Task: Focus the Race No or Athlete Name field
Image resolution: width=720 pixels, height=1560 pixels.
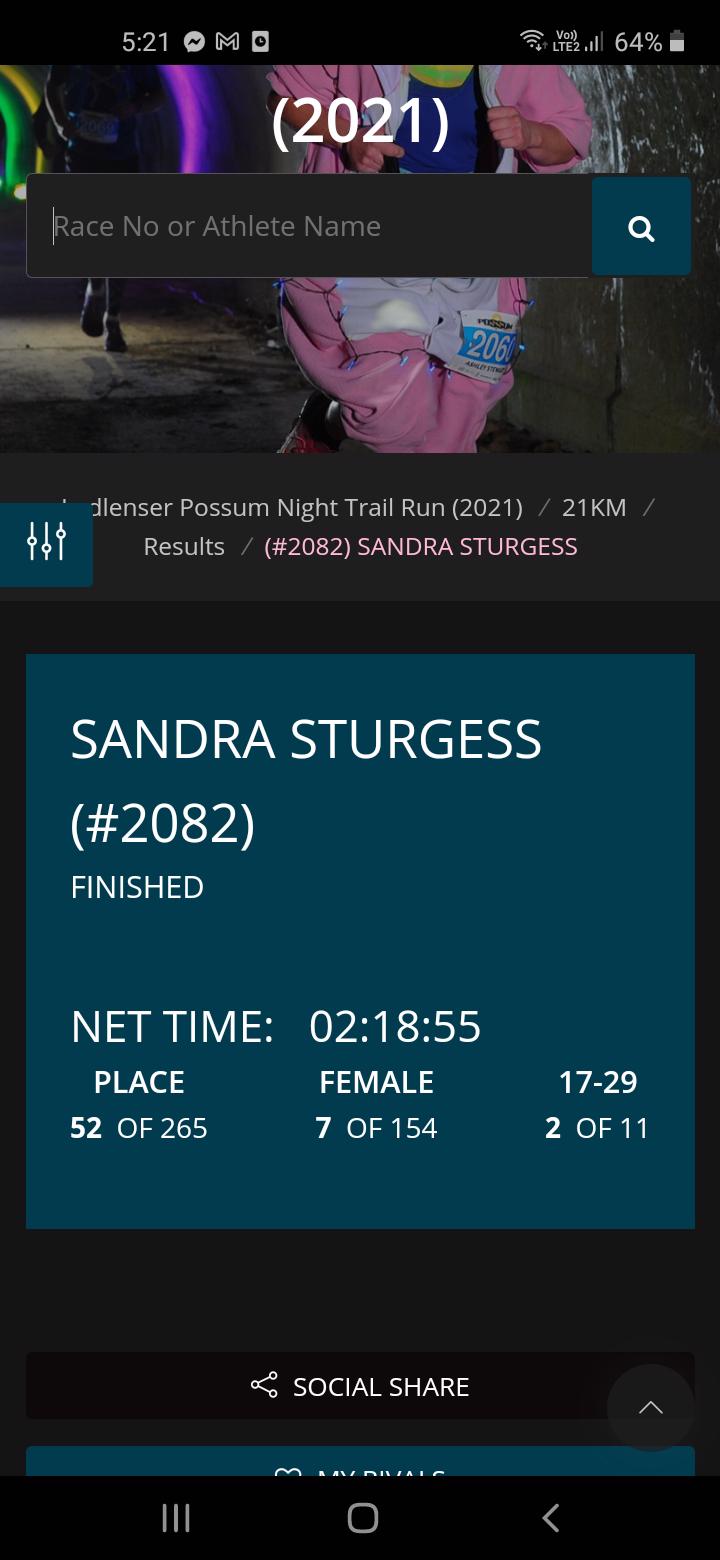Action: point(308,226)
